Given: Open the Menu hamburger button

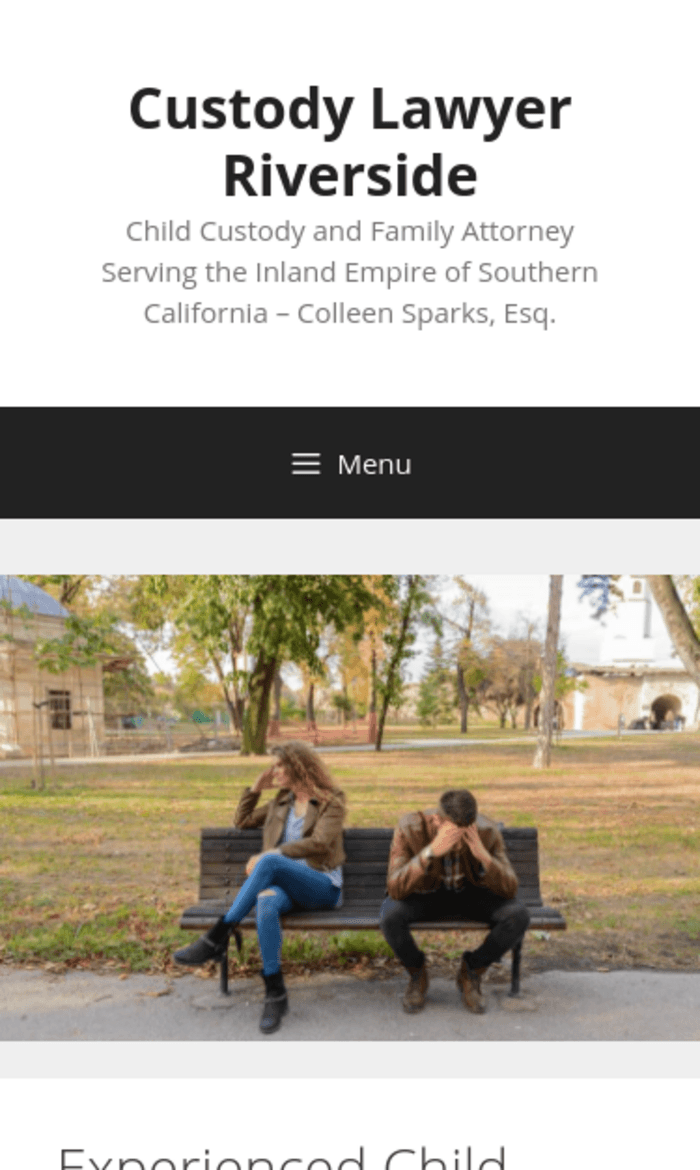Looking at the screenshot, I should (350, 463).
